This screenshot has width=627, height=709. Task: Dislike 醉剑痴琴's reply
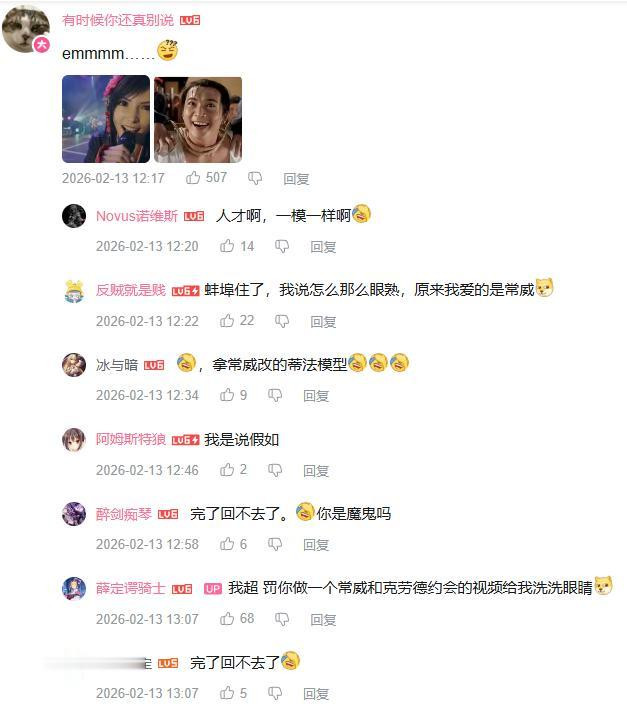[x=275, y=544]
